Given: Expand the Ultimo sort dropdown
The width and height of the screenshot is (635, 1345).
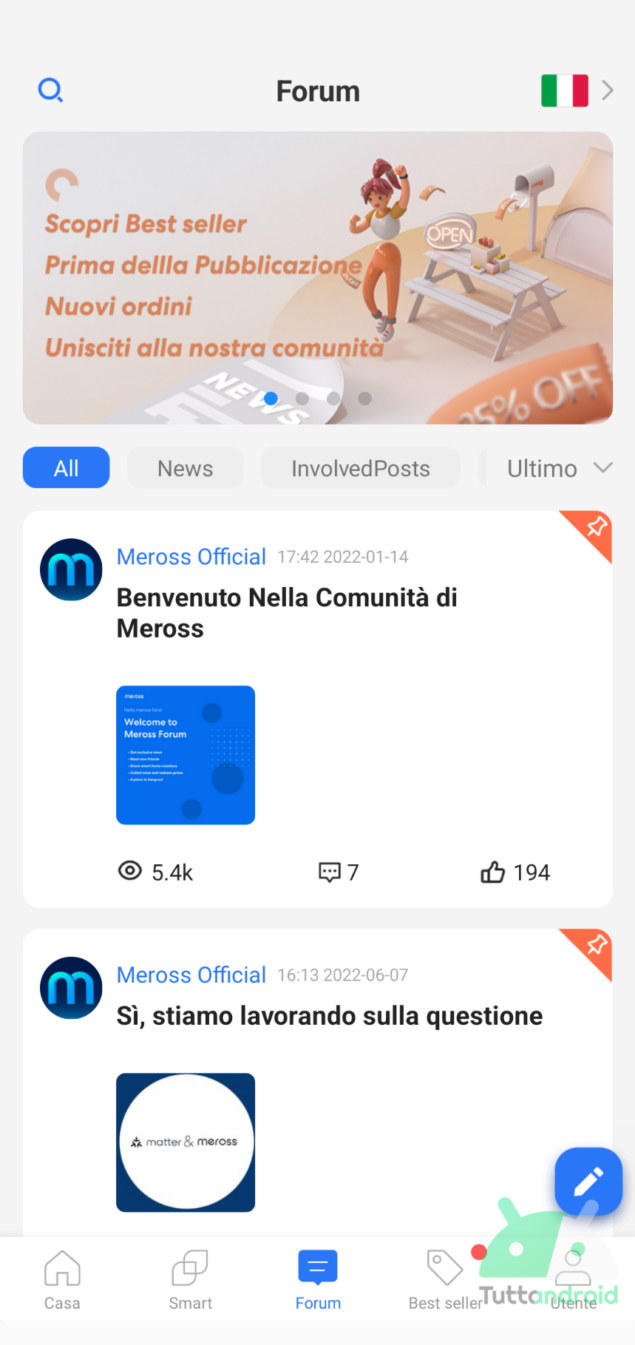Looking at the screenshot, I should [559, 468].
